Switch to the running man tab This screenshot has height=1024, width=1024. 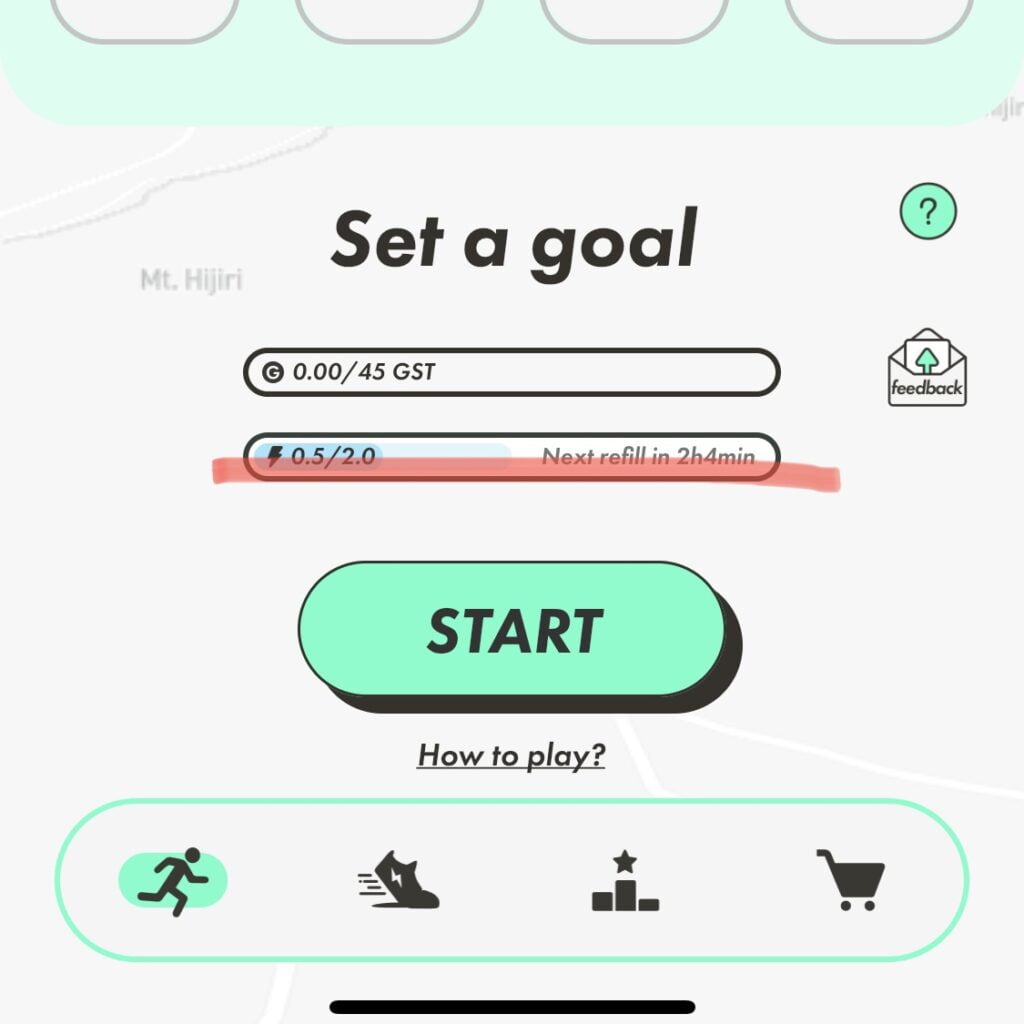(x=173, y=881)
